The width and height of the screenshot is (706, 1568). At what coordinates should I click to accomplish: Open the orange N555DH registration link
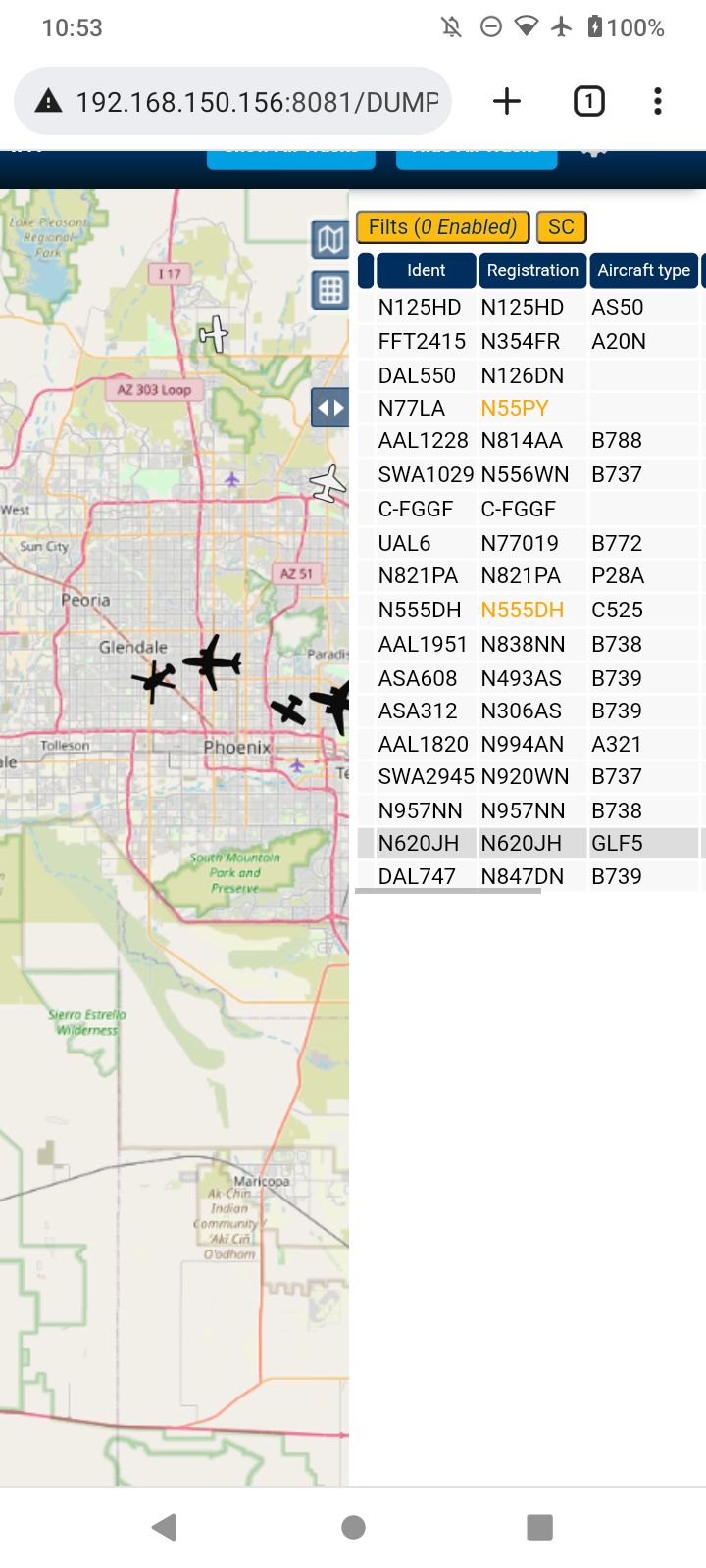click(x=523, y=610)
